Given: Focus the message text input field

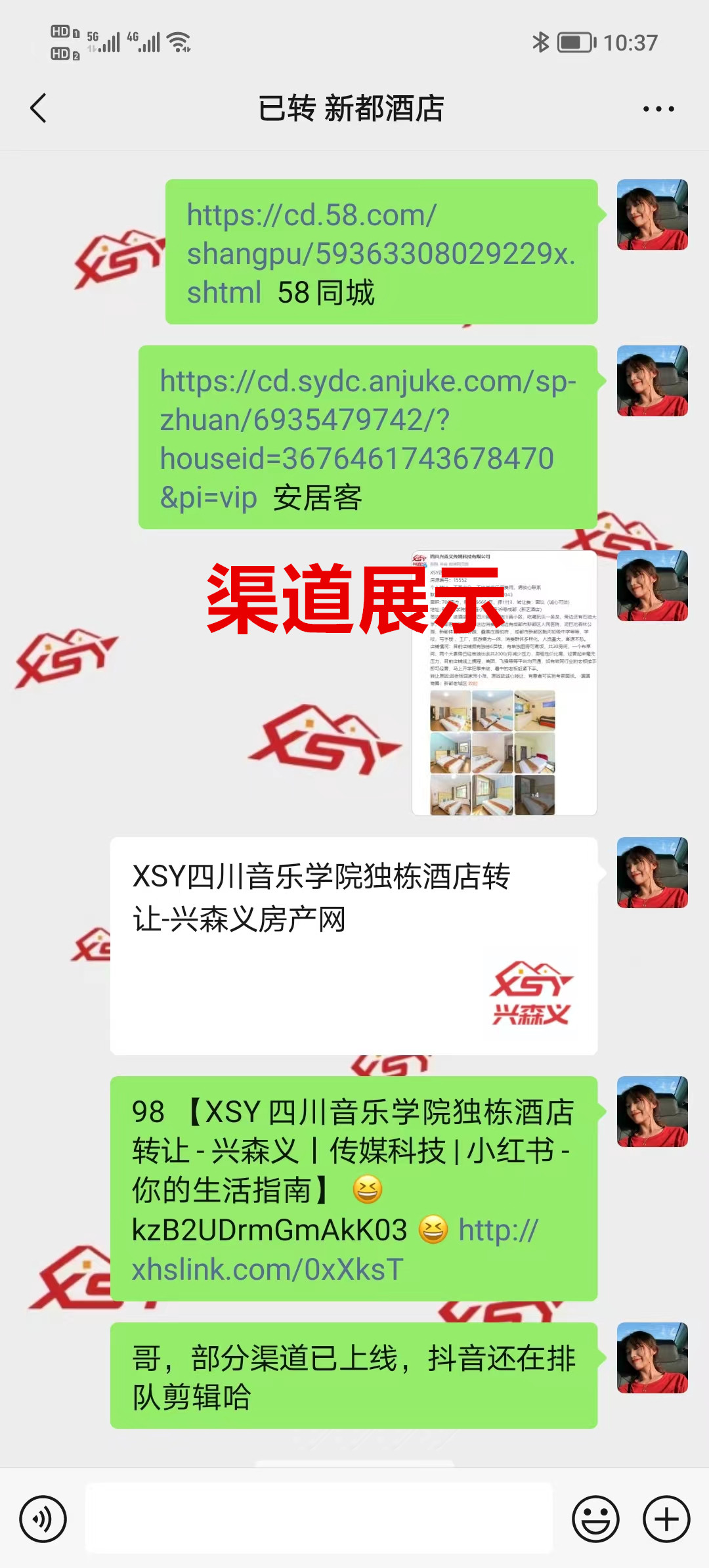Looking at the screenshot, I should [319, 1519].
